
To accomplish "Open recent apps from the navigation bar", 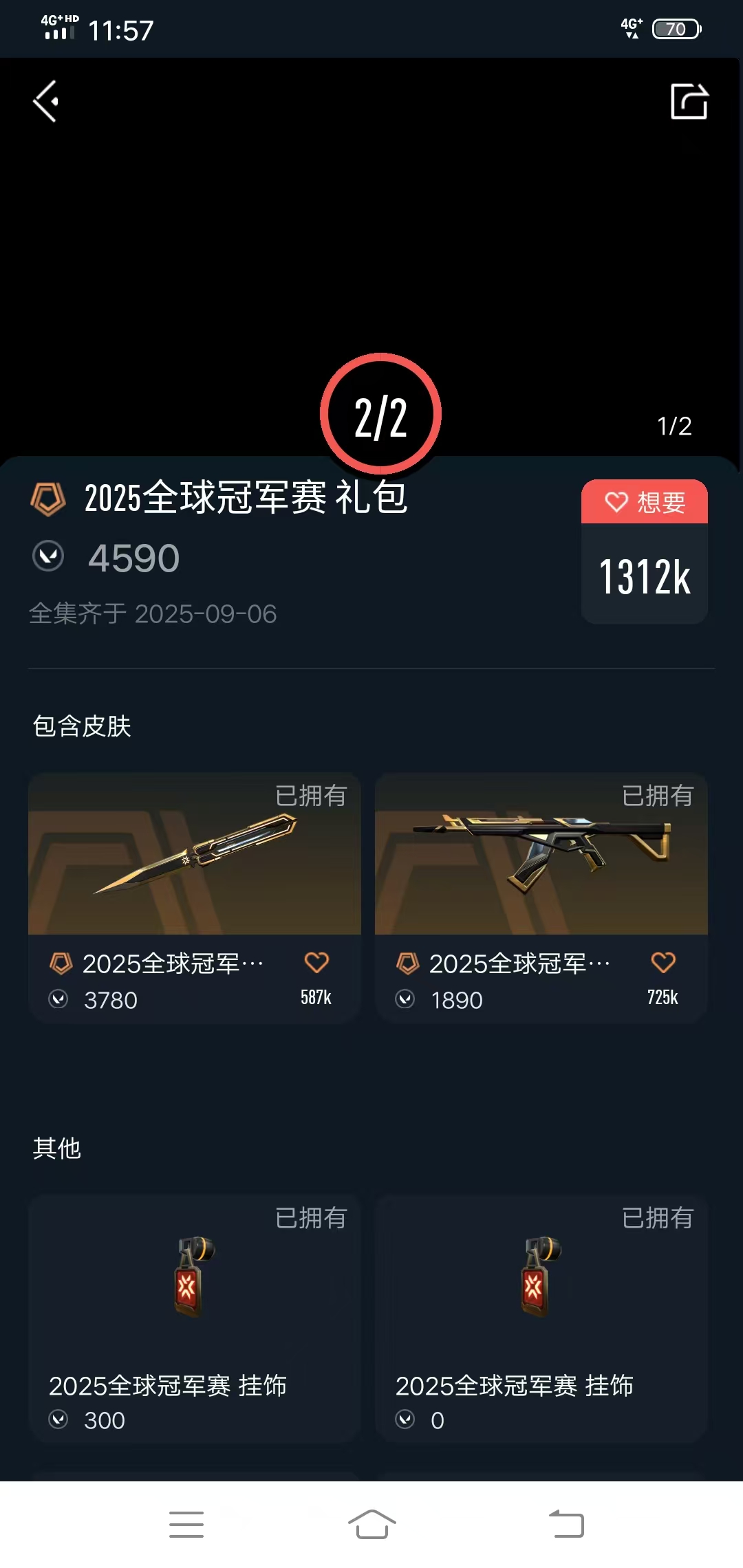I will tap(186, 1524).
